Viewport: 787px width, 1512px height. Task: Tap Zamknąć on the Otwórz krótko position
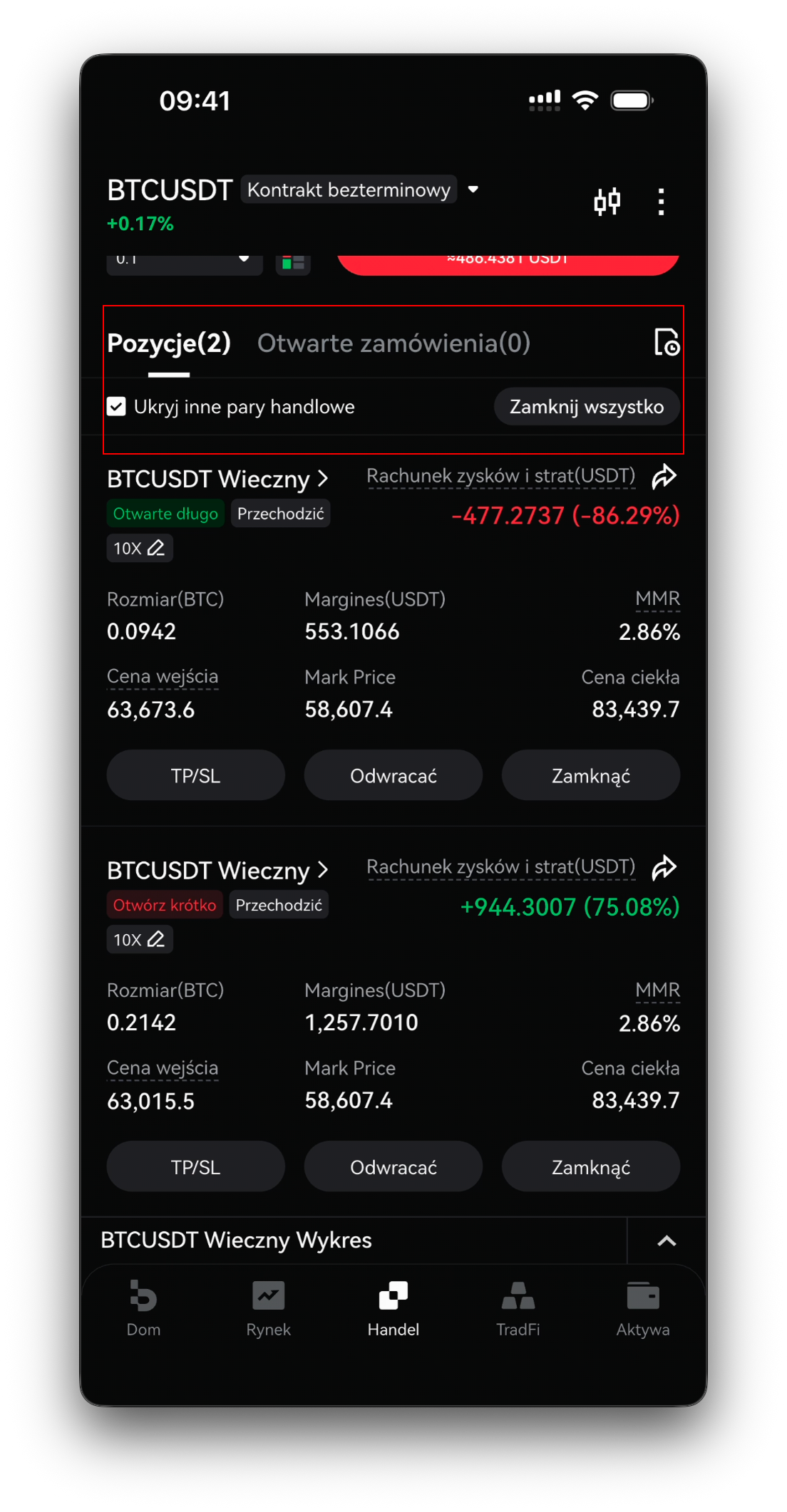[591, 1166]
